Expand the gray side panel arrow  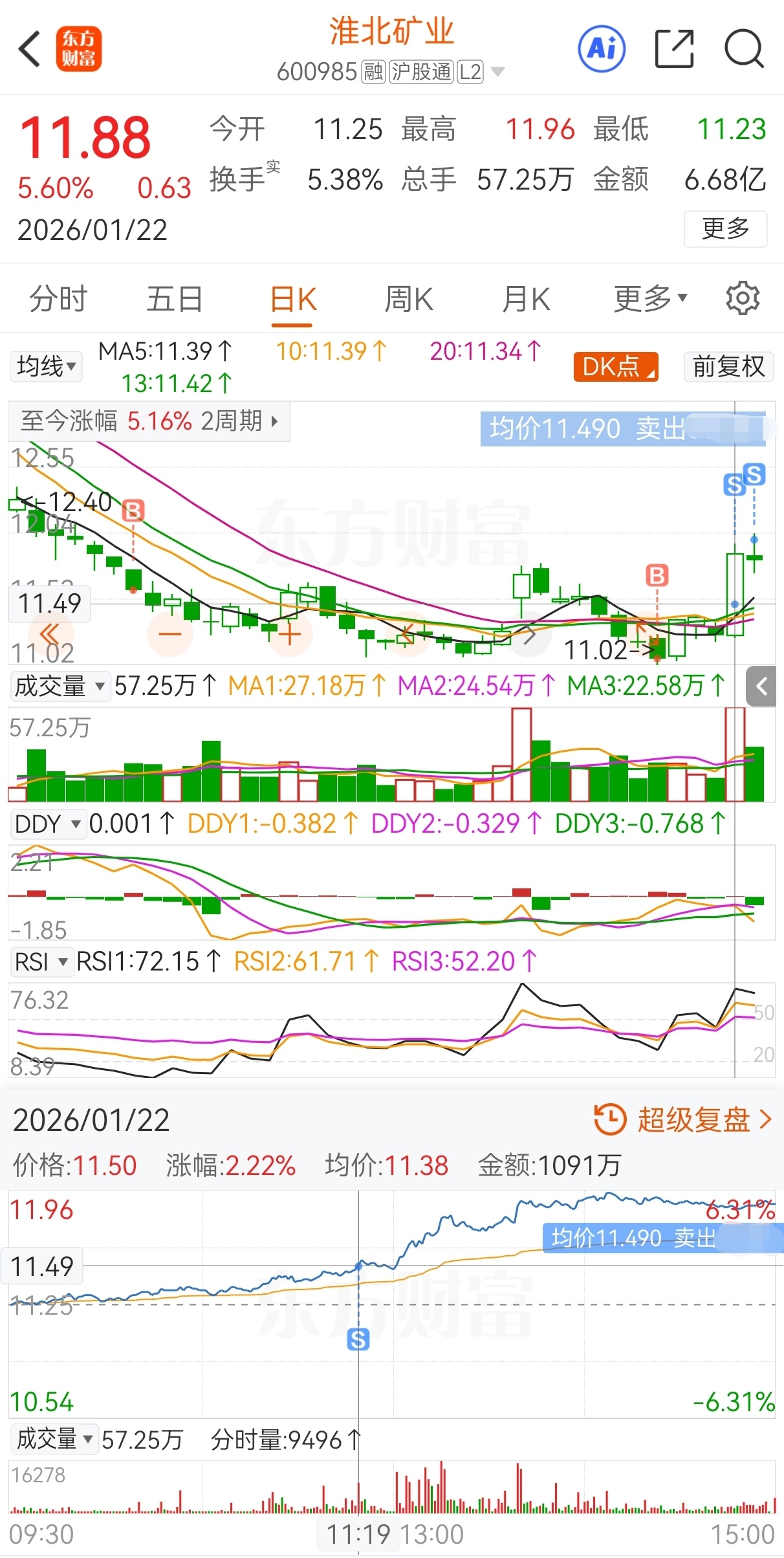pyautogui.click(x=761, y=686)
